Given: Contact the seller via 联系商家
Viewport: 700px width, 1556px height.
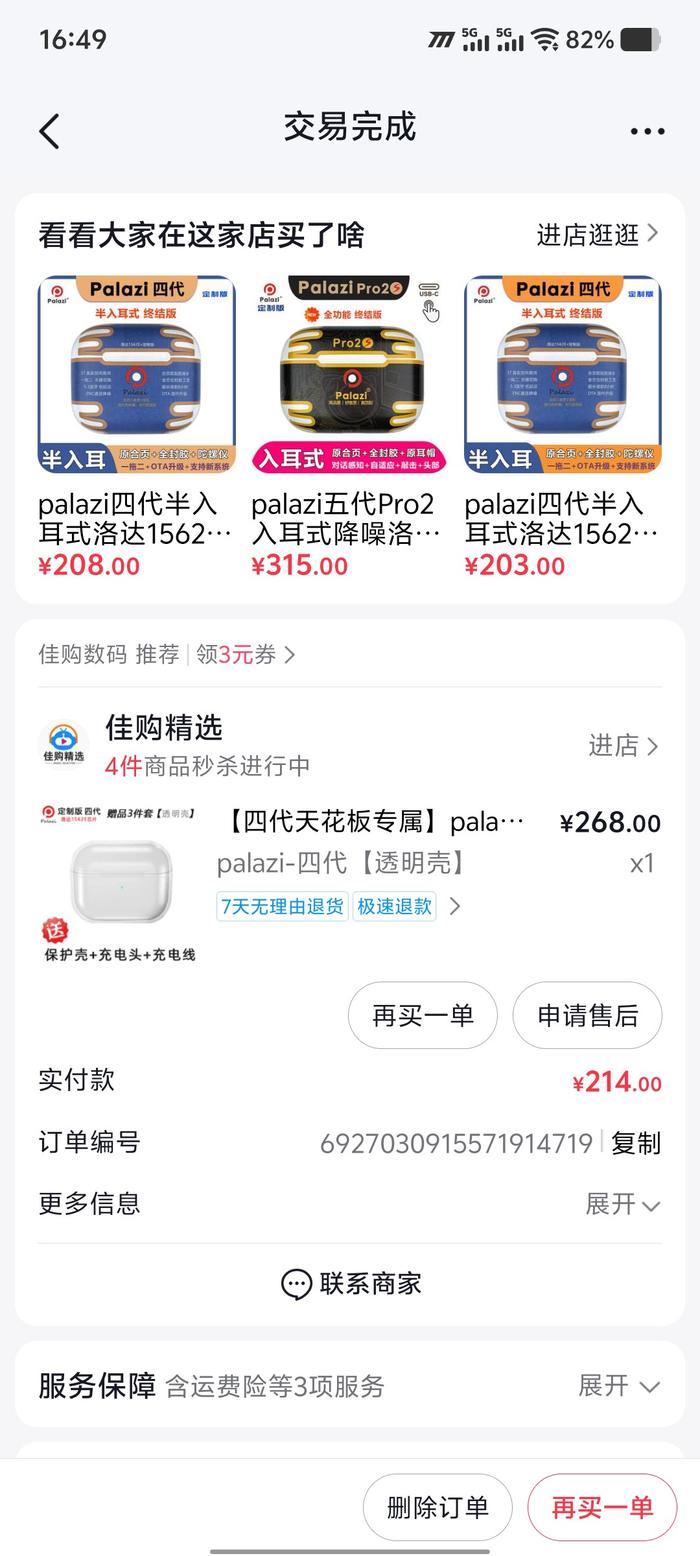Looking at the screenshot, I should pos(350,1283).
